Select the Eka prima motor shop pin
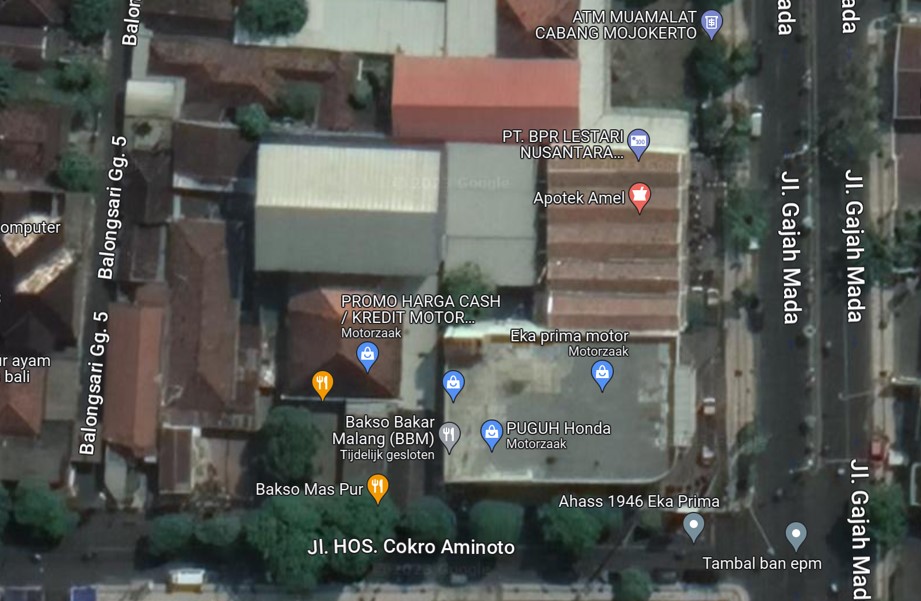Screen dimensions: 921x601 601,374
